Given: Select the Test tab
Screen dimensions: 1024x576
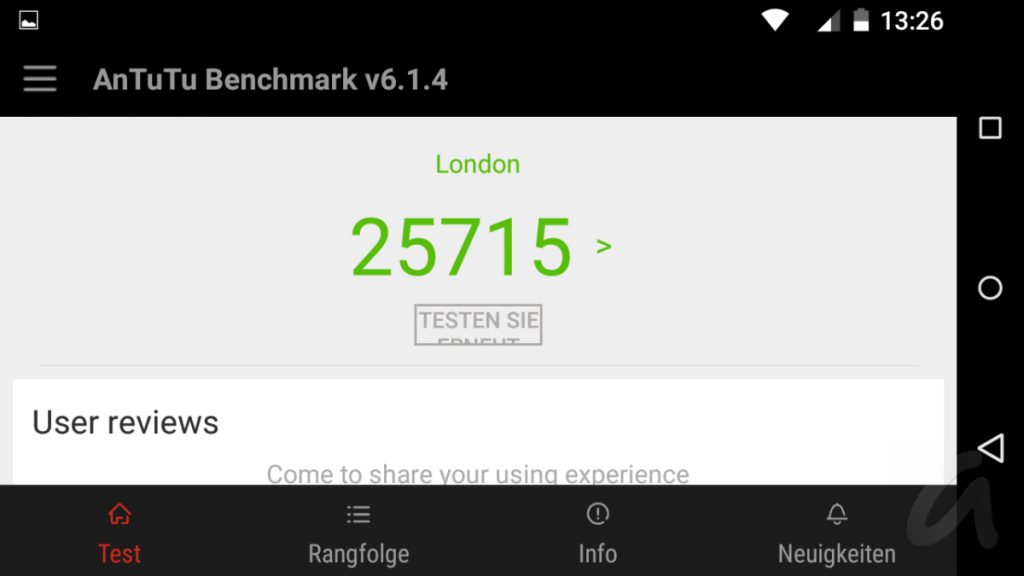Looking at the screenshot, I should click(x=119, y=533).
